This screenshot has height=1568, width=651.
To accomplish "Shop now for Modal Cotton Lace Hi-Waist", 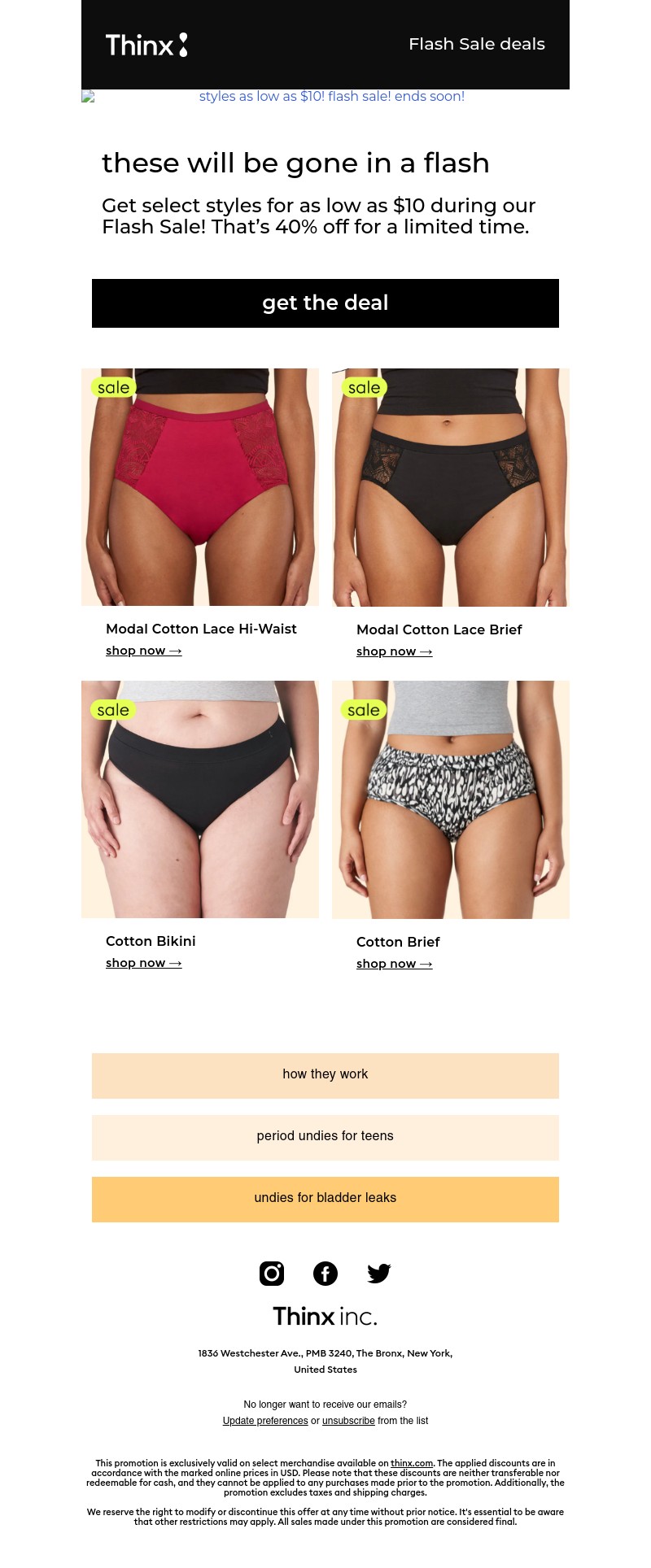I will 143,651.
